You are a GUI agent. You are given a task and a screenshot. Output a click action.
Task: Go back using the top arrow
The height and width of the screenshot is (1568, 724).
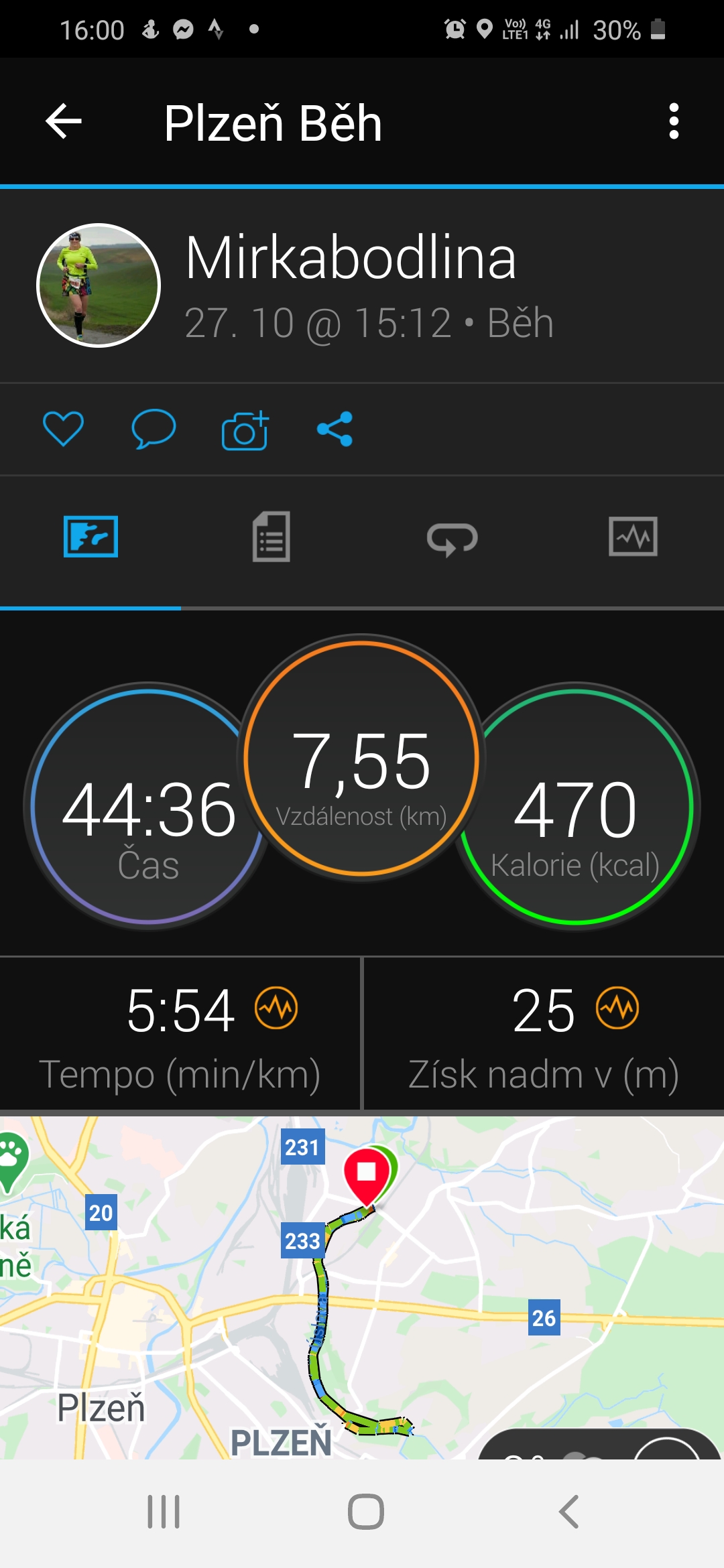(x=64, y=121)
